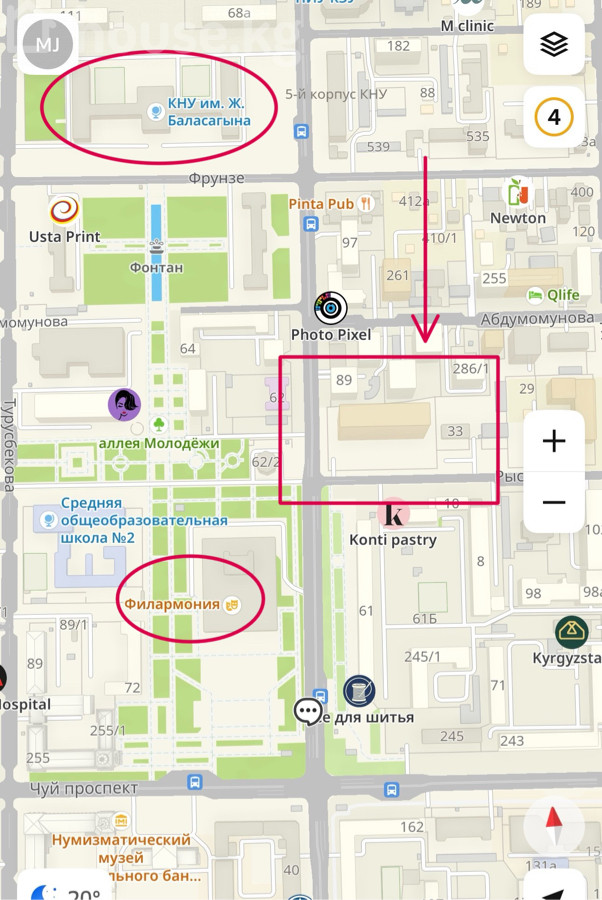This screenshot has height=900, width=602.
Task: Open the Фонтан map label
Action: (156, 267)
